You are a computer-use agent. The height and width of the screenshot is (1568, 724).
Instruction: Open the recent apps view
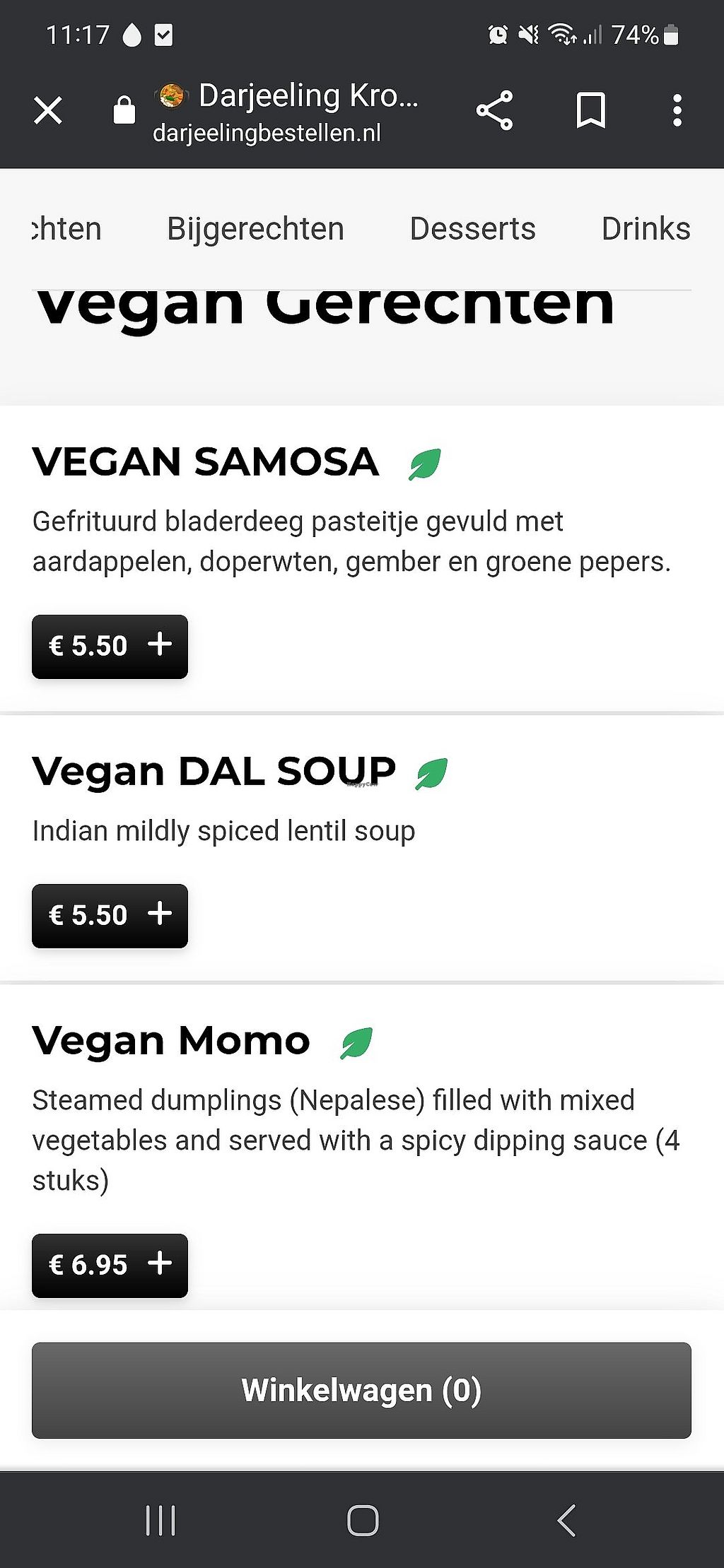point(160,1520)
